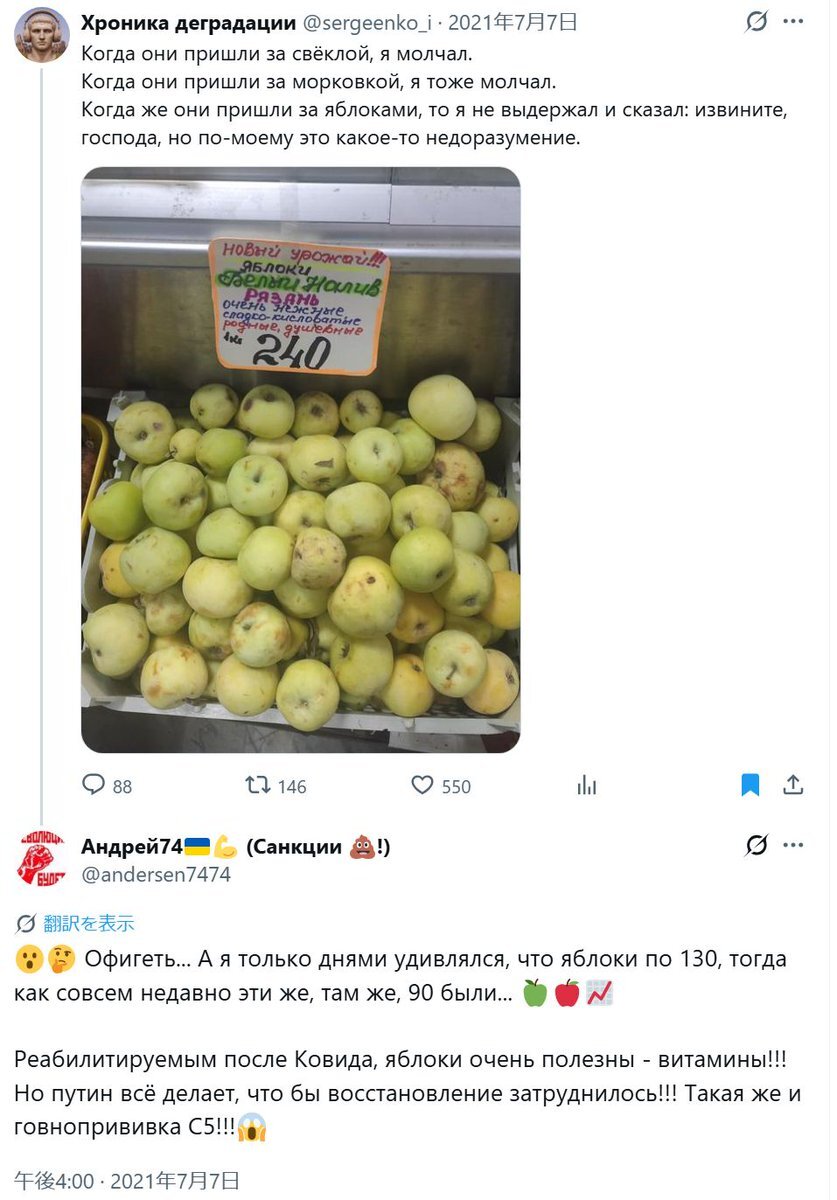
Task: Repost the tweet with 146 reposts
Action: (x=277, y=786)
